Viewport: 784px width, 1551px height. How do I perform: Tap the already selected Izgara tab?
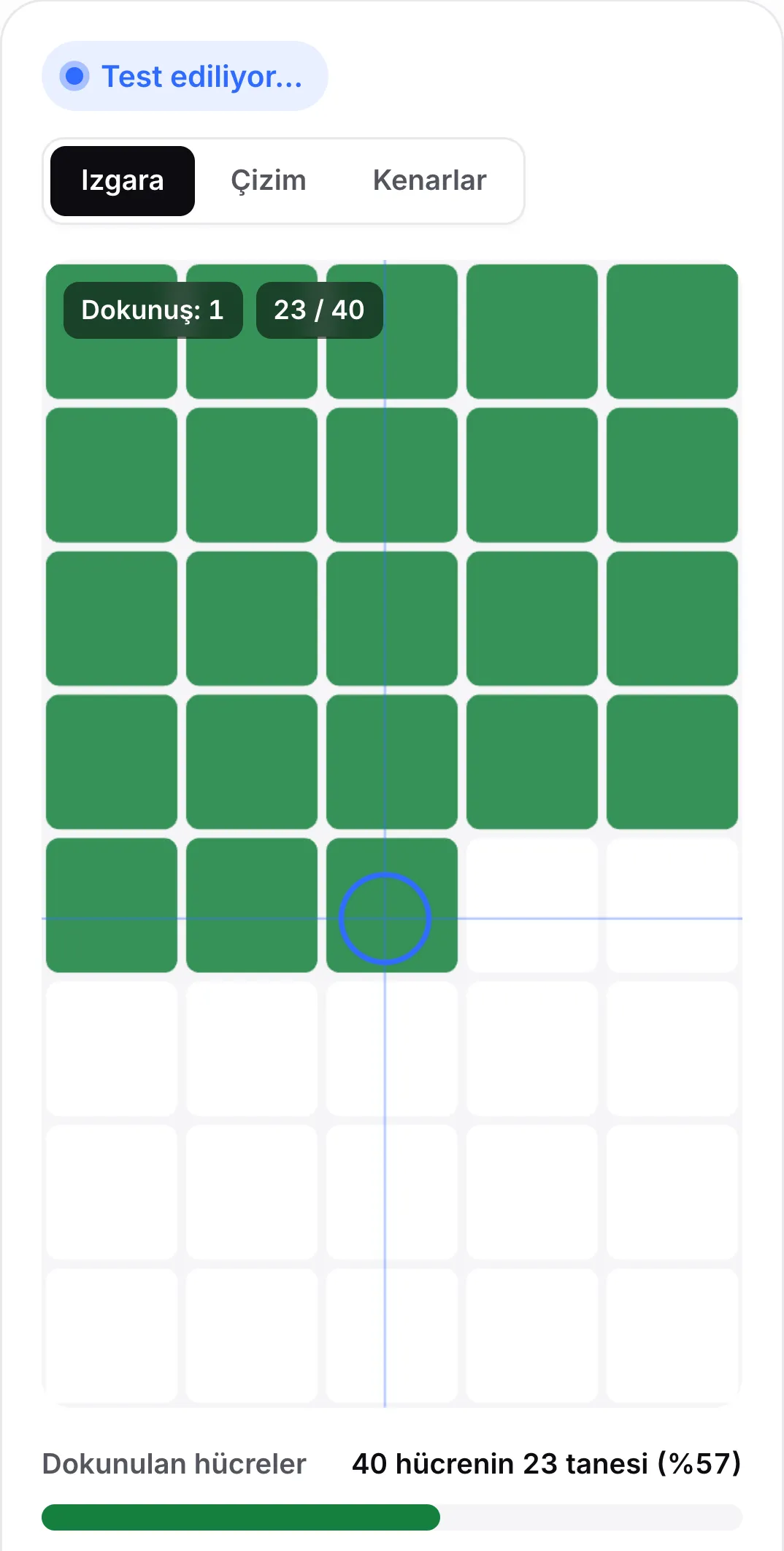123,180
